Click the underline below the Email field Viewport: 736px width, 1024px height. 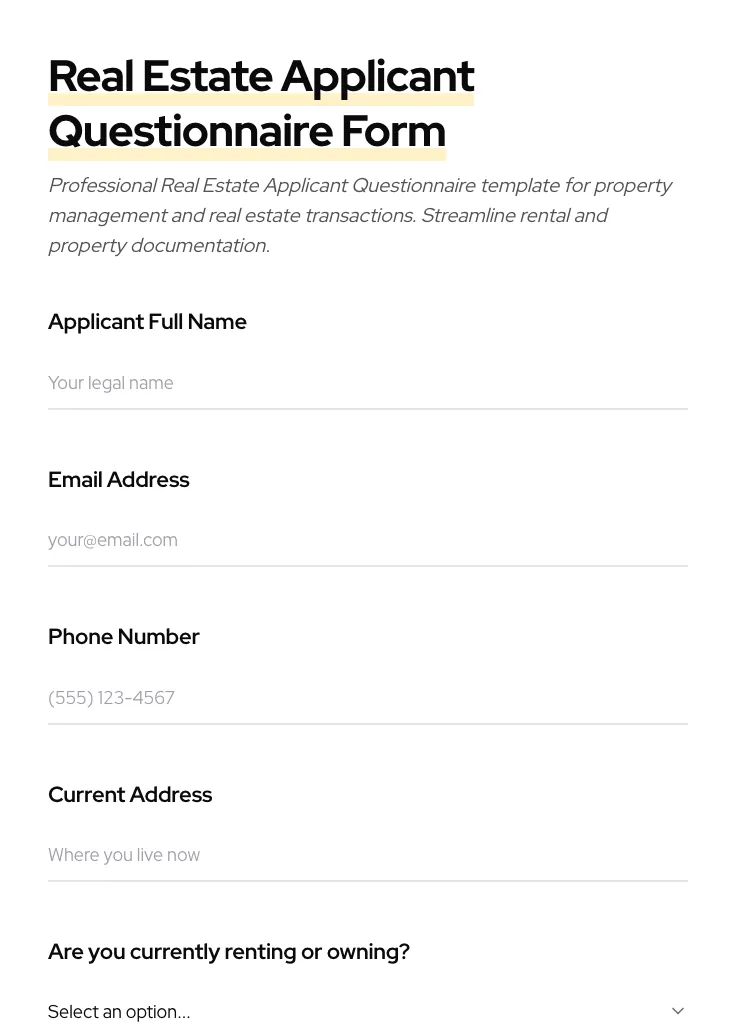click(x=367, y=566)
